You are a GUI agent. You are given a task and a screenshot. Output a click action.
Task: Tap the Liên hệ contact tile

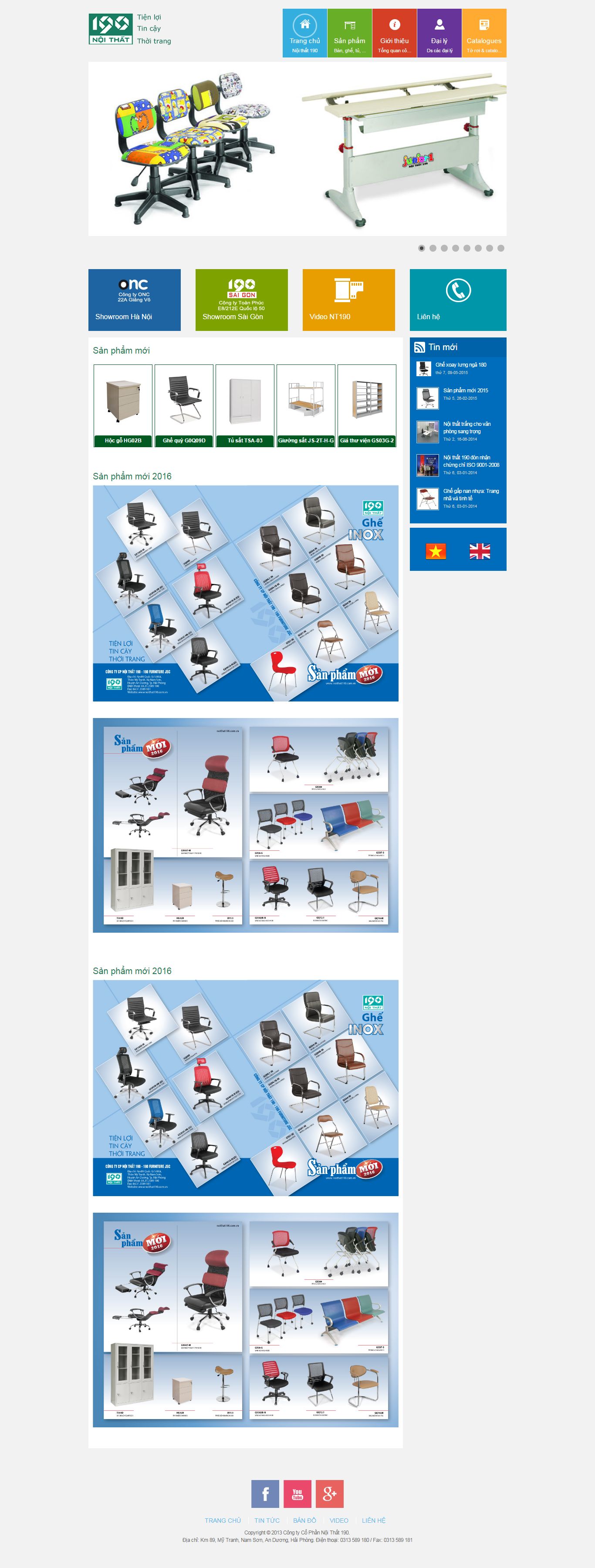click(458, 300)
